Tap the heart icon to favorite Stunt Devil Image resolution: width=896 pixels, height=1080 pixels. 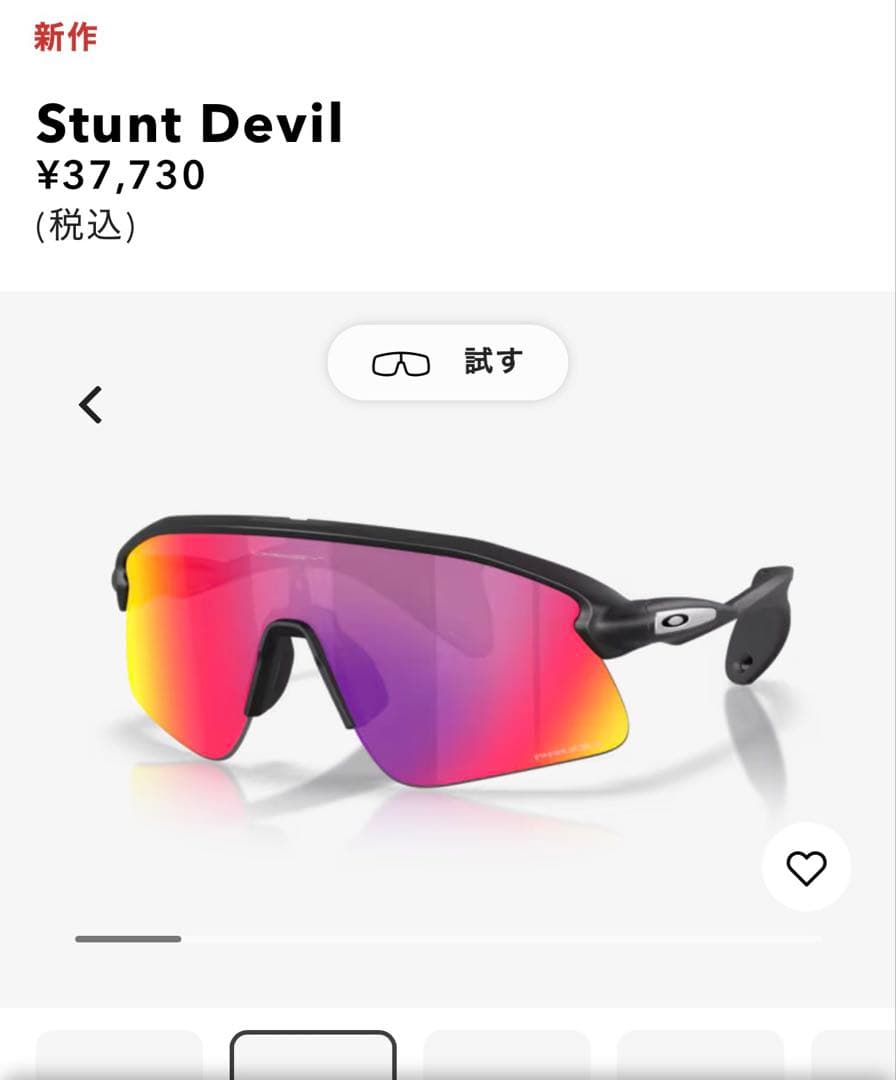(x=806, y=867)
